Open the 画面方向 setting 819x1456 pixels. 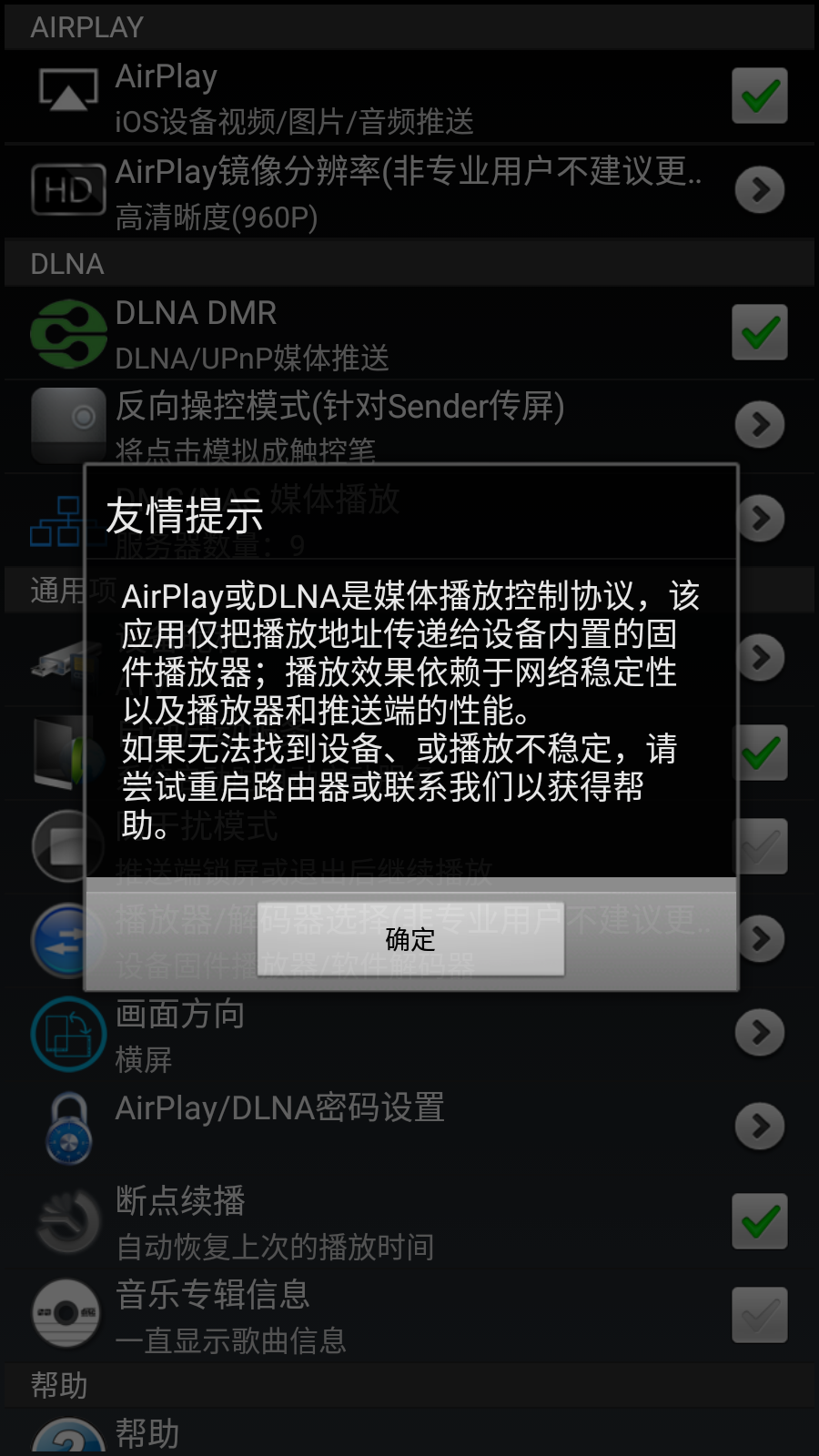(409, 1034)
